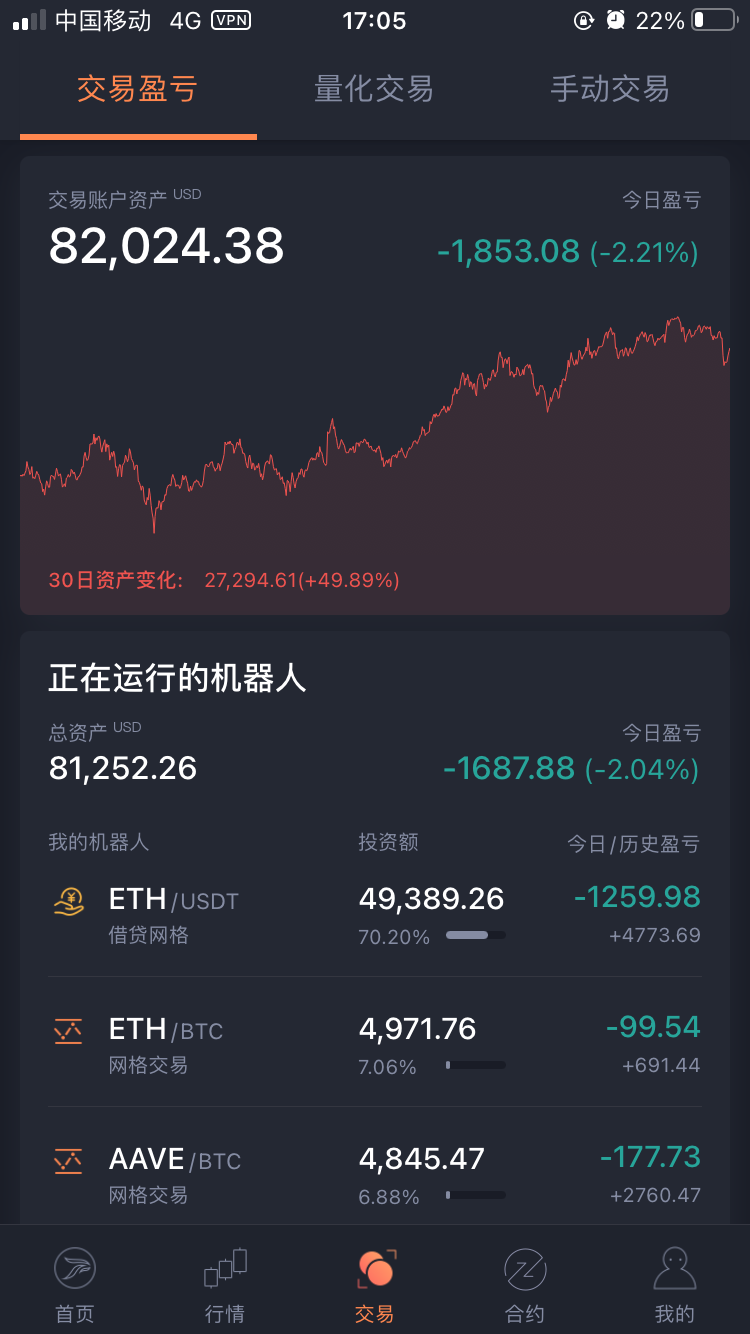Select the AAVE/BTC grid bot icon

click(x=70, y=1163)
